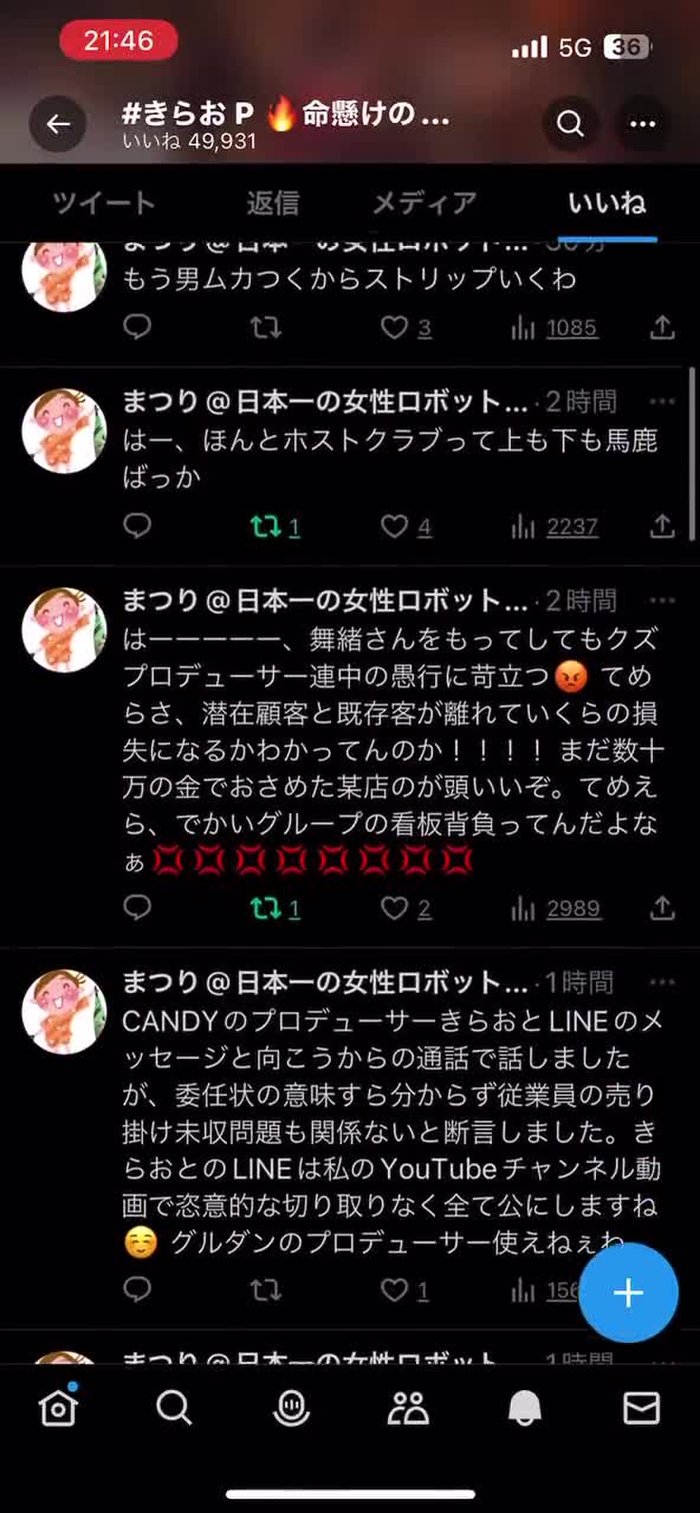Screen dimensions: 700x1513
Task: Open more options on the ホストクラブ tweet
Action: pyautogui.click(x=662, y=402)
